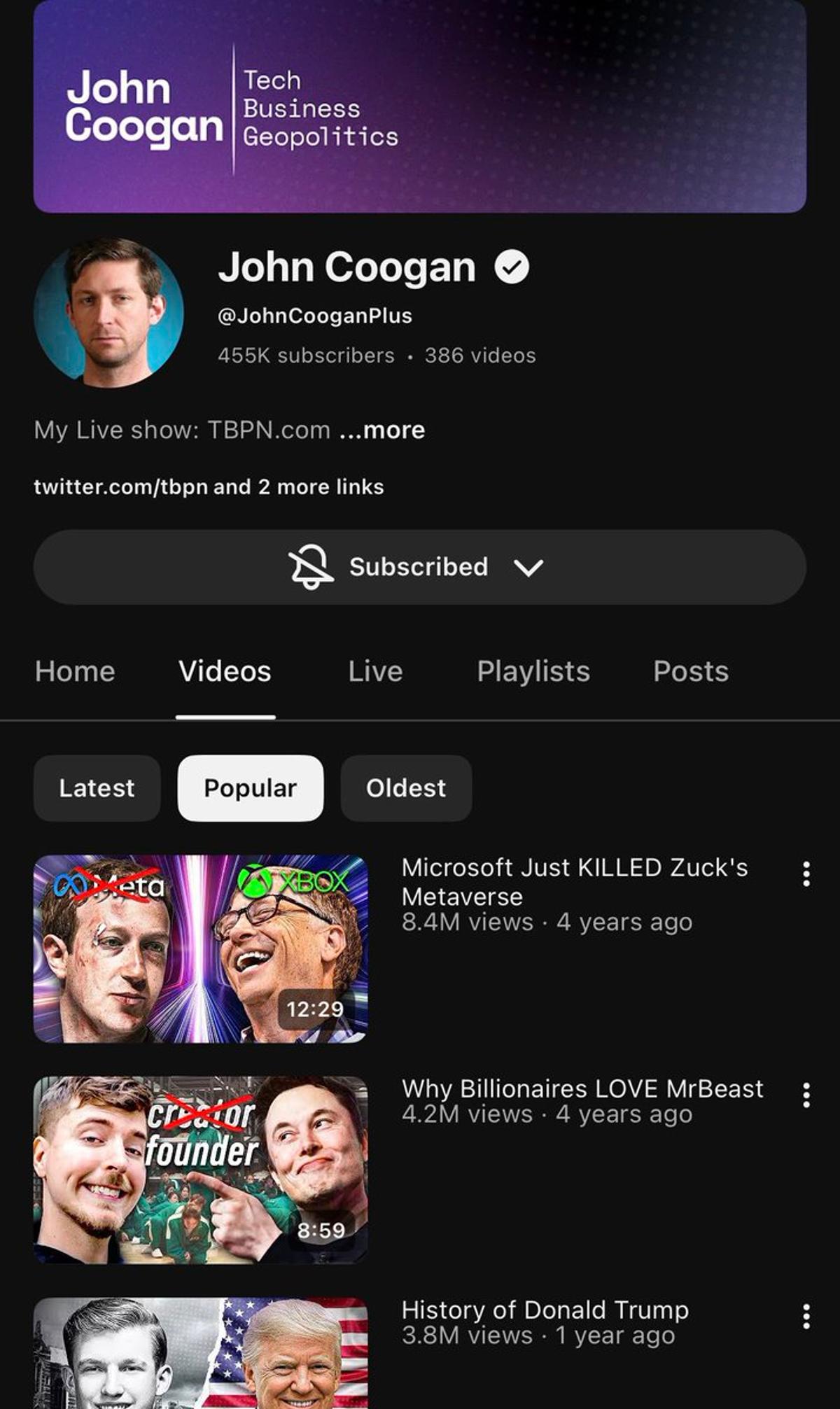Tap ...more to expand the channel description
The width and height of the screenshot is (840, 1409).
381,430
